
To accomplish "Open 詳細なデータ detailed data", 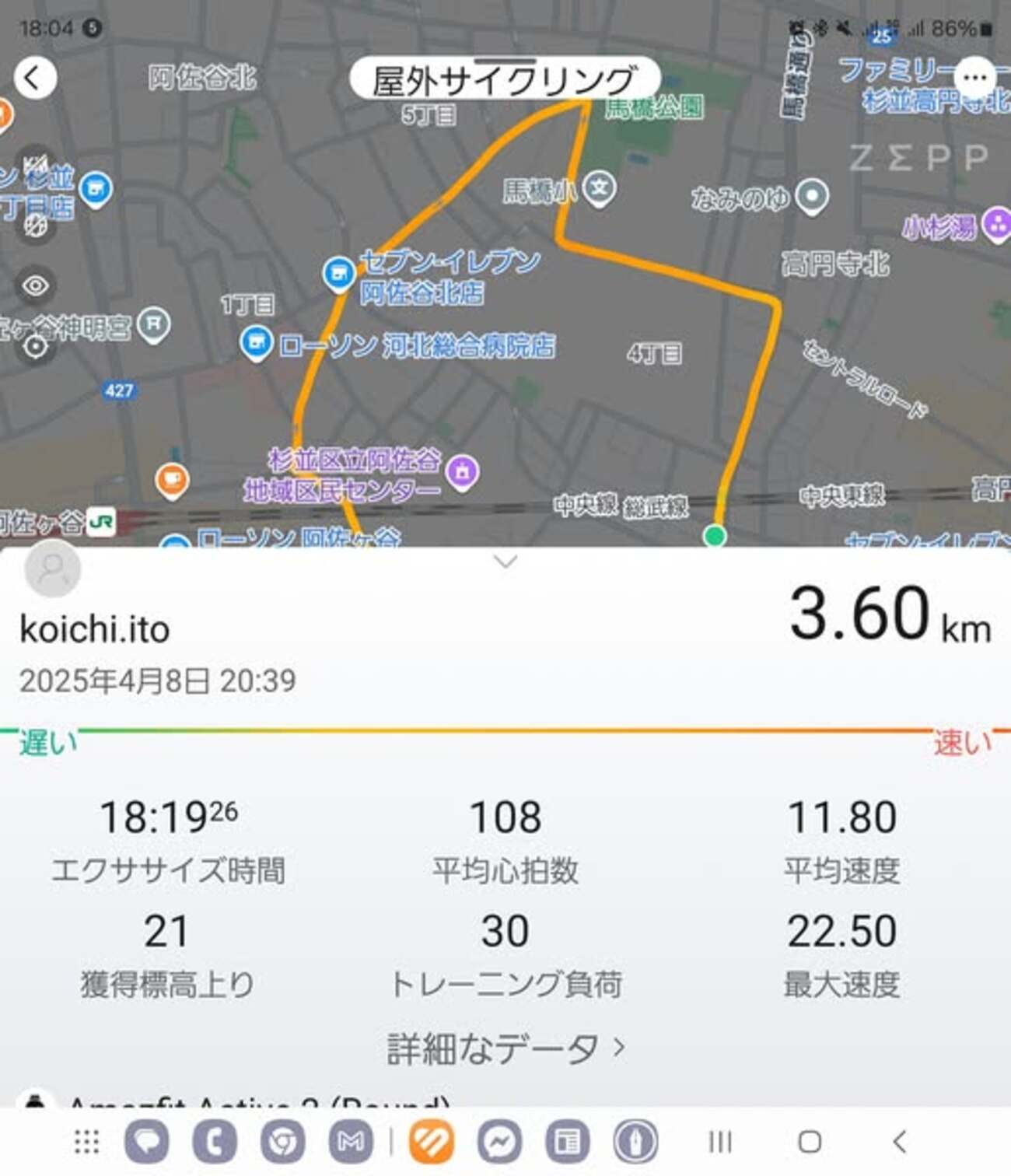I will pyautogui.click(x=505, y=1048).
